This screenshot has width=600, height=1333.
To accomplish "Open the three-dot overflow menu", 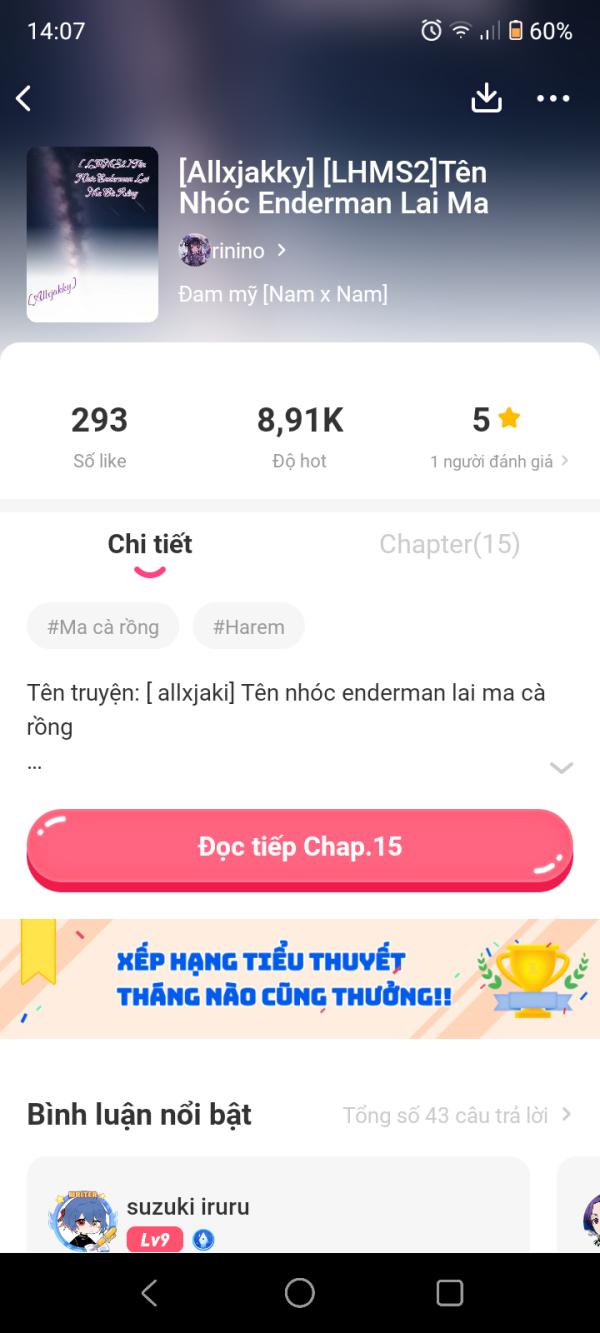I will [553, 98].
